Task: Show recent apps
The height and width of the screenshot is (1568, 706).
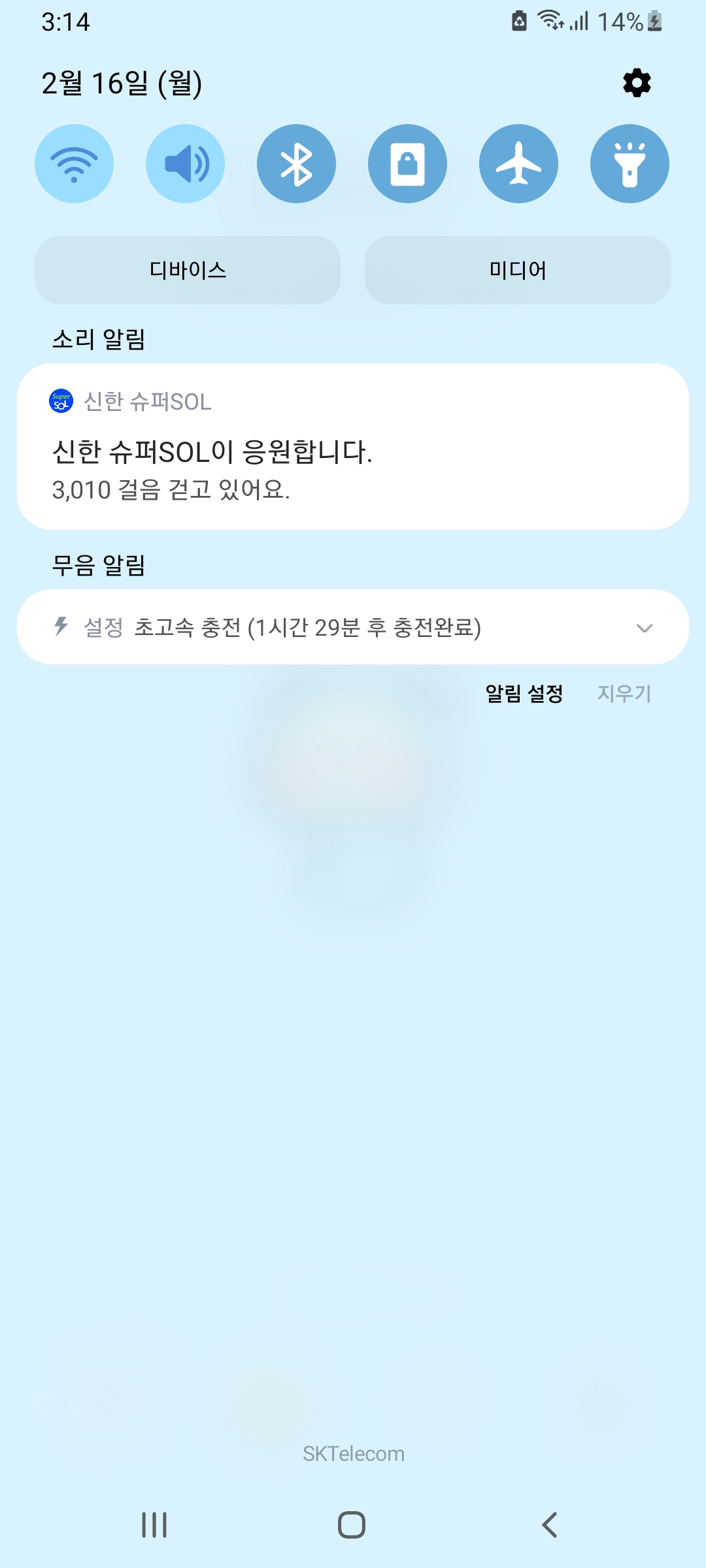Action: point(154,1525)
